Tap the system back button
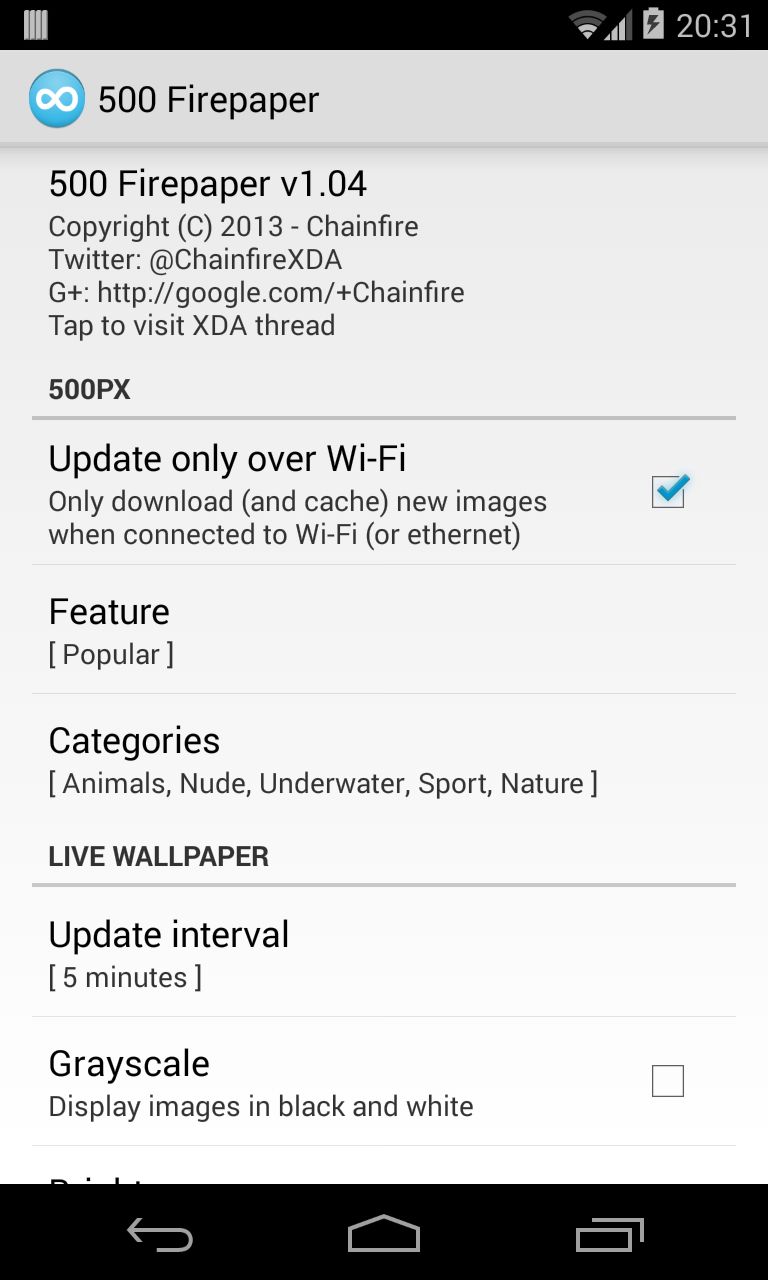 pyautogui.click(x=160, y=1234)
